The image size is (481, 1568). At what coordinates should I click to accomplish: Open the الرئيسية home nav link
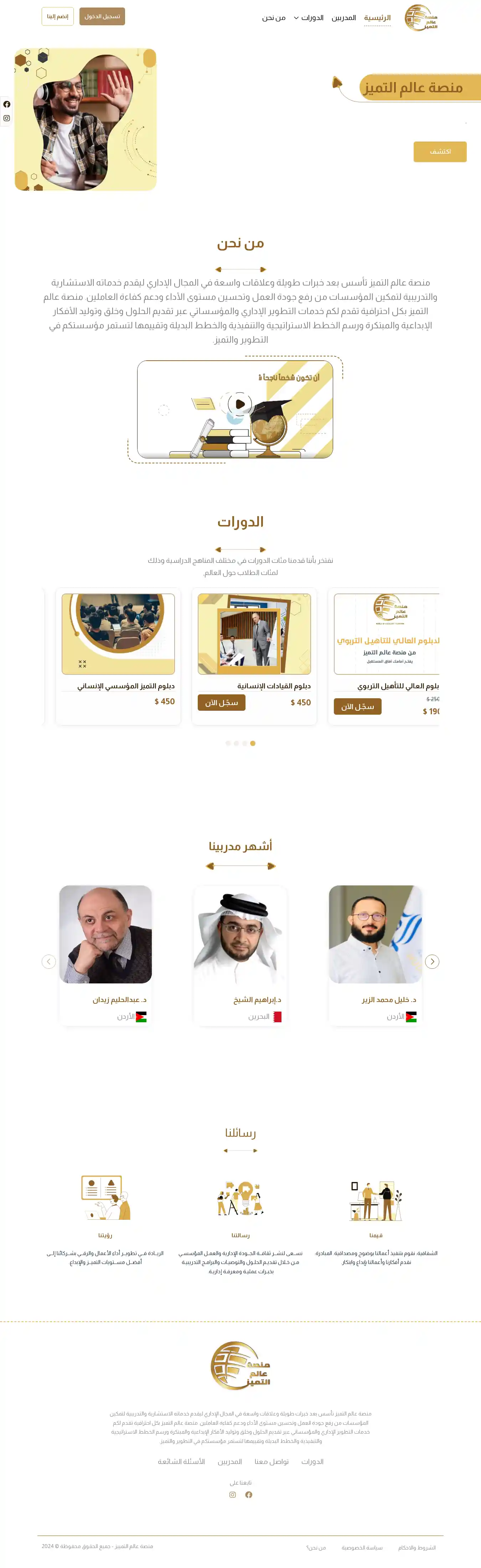point(377,18)
